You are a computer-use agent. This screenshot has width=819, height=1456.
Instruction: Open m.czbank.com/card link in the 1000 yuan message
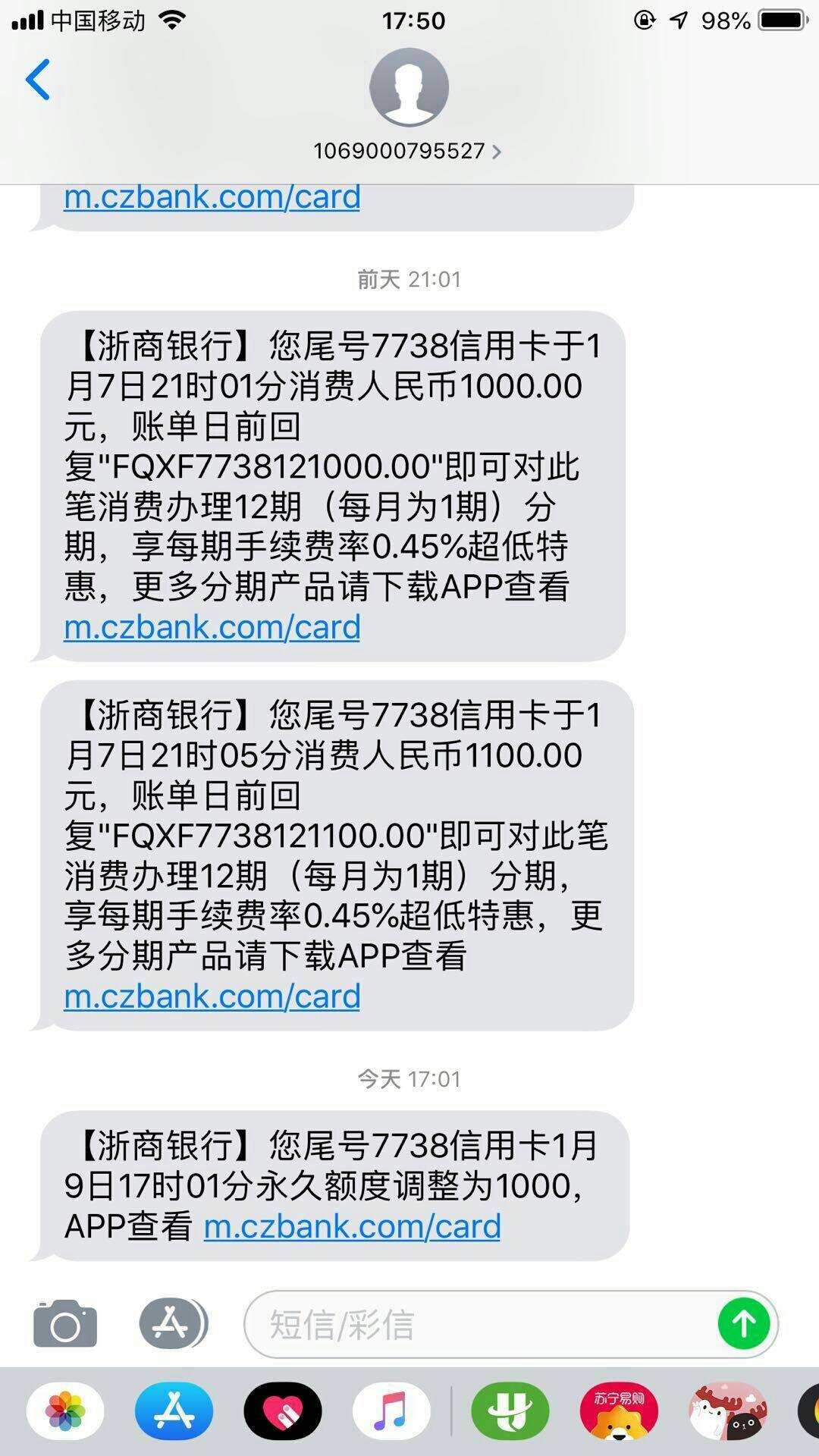[211, 627]
